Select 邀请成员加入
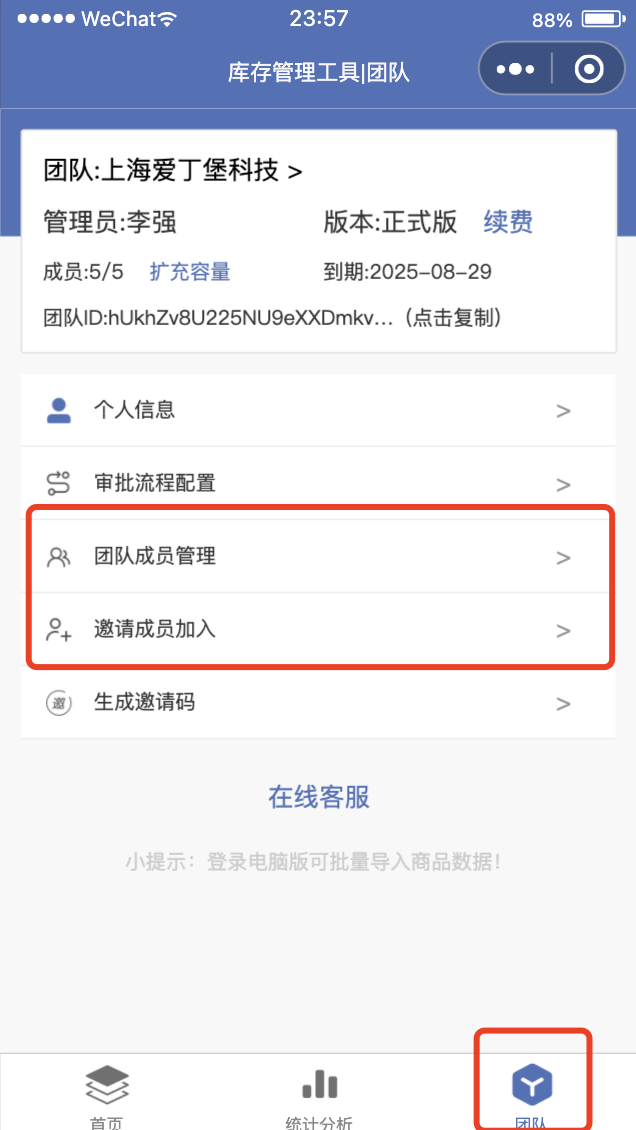Image resolution: width=636 pixels, height=1130 pixels. [x=318, y=630]
